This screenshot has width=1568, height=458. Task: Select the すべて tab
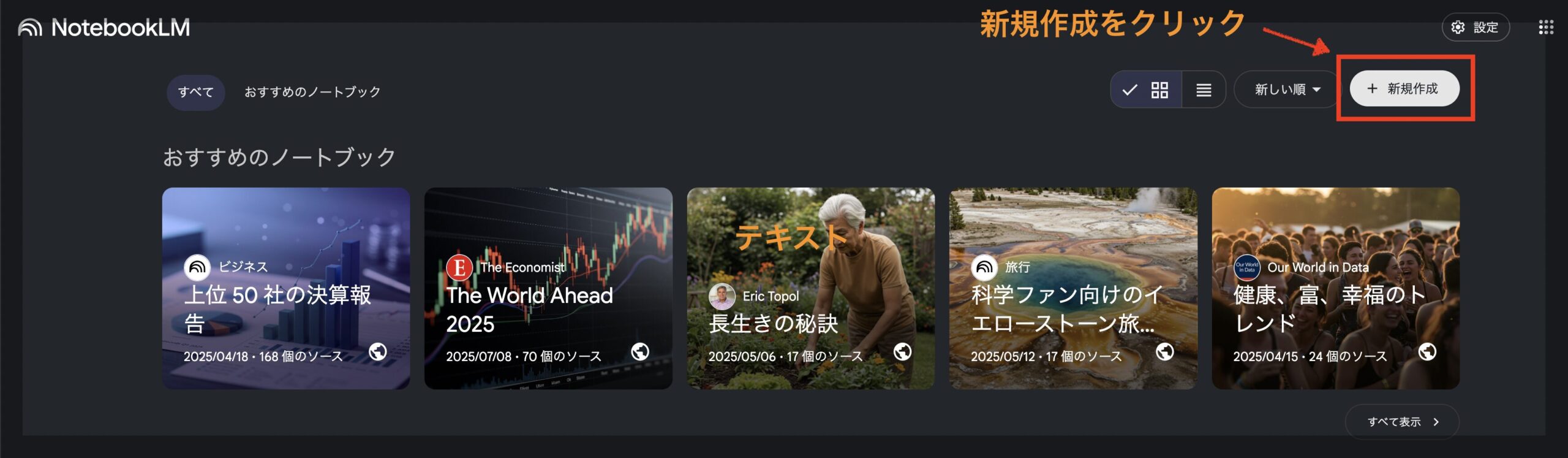point(195,92)
